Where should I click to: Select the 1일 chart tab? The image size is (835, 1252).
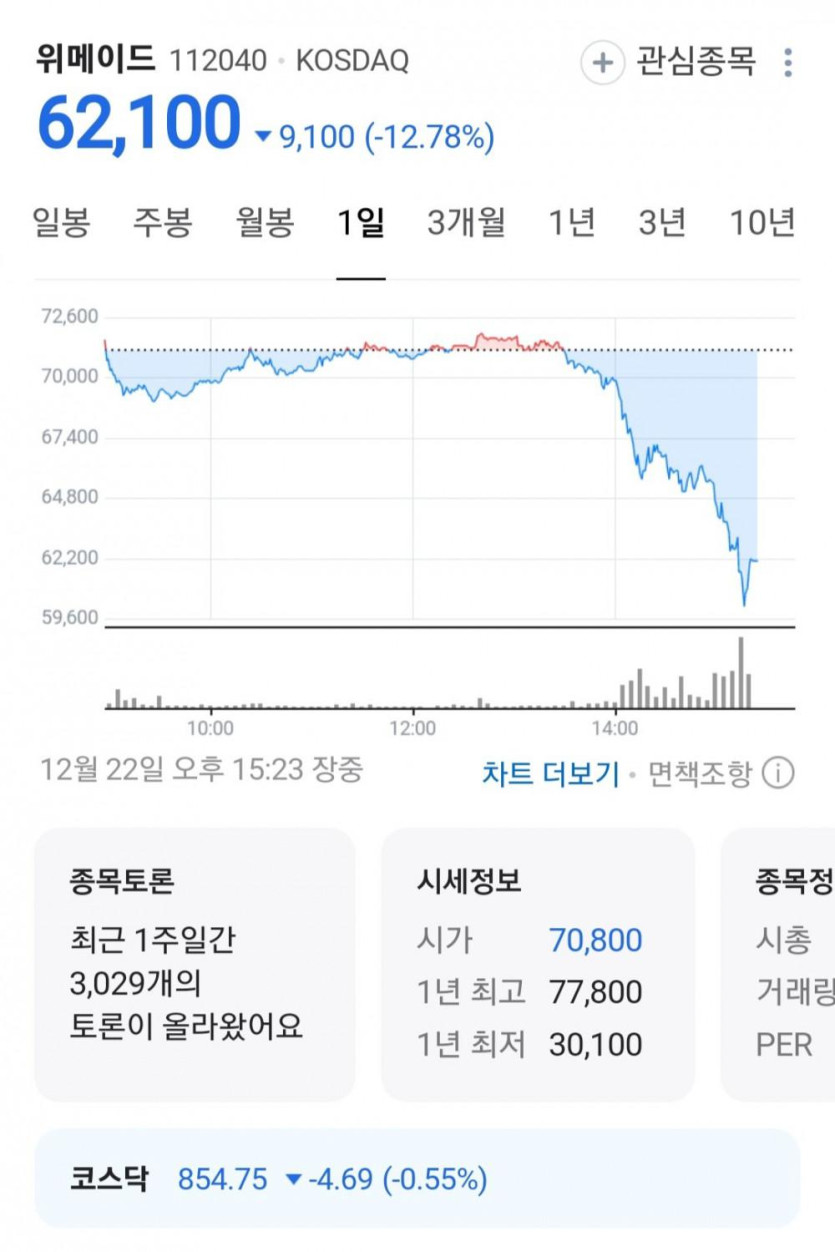(x=361, y=222)
